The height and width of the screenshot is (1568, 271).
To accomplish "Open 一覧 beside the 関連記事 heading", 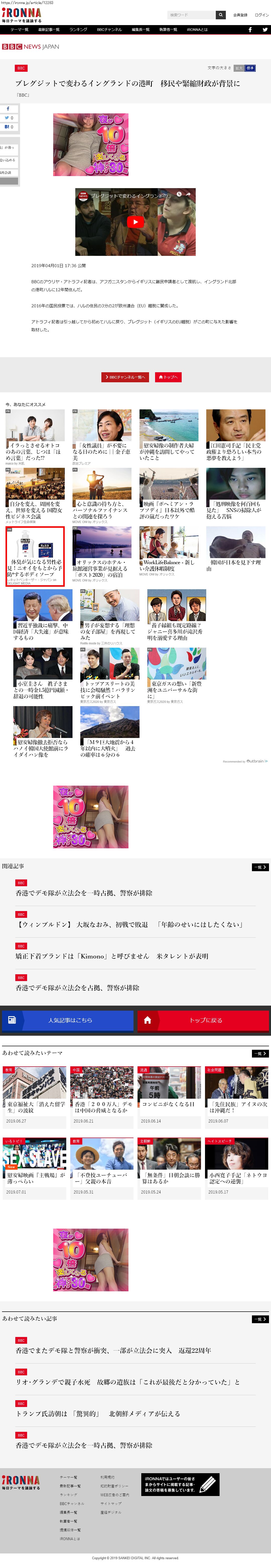I will tap(260, 867).
